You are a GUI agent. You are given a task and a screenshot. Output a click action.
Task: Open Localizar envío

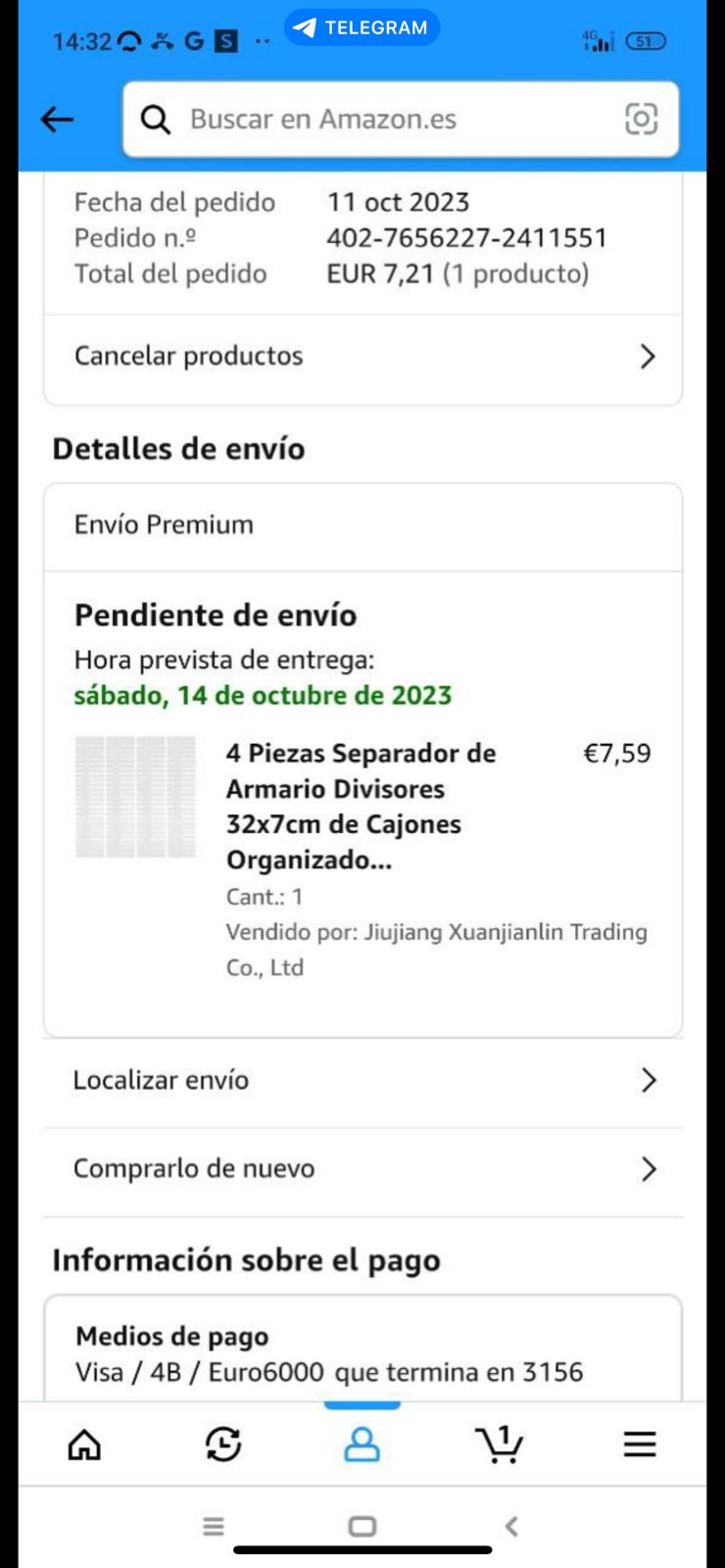coord(362,1080)
